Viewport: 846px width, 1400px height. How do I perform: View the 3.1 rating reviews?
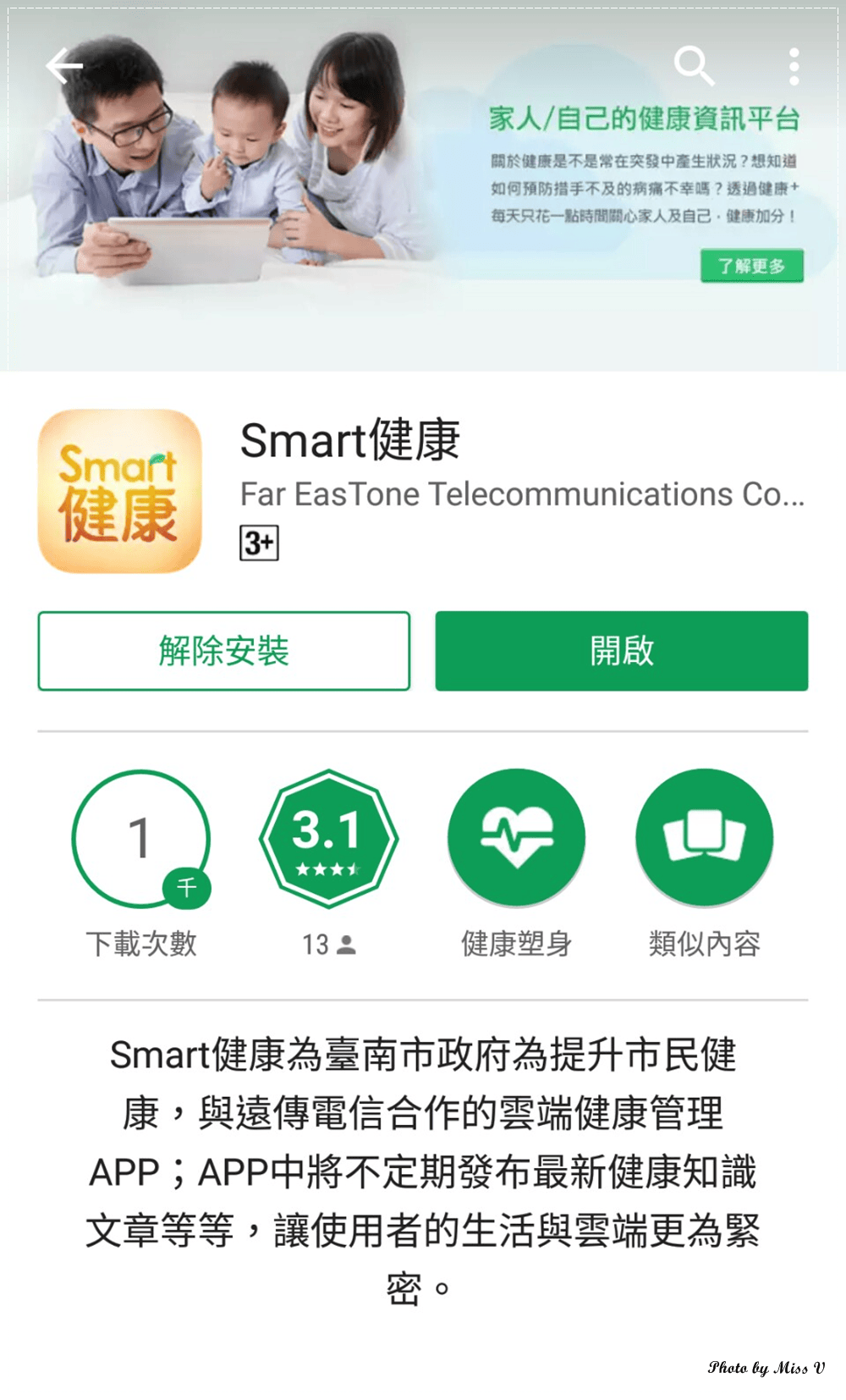coord(328,838)
